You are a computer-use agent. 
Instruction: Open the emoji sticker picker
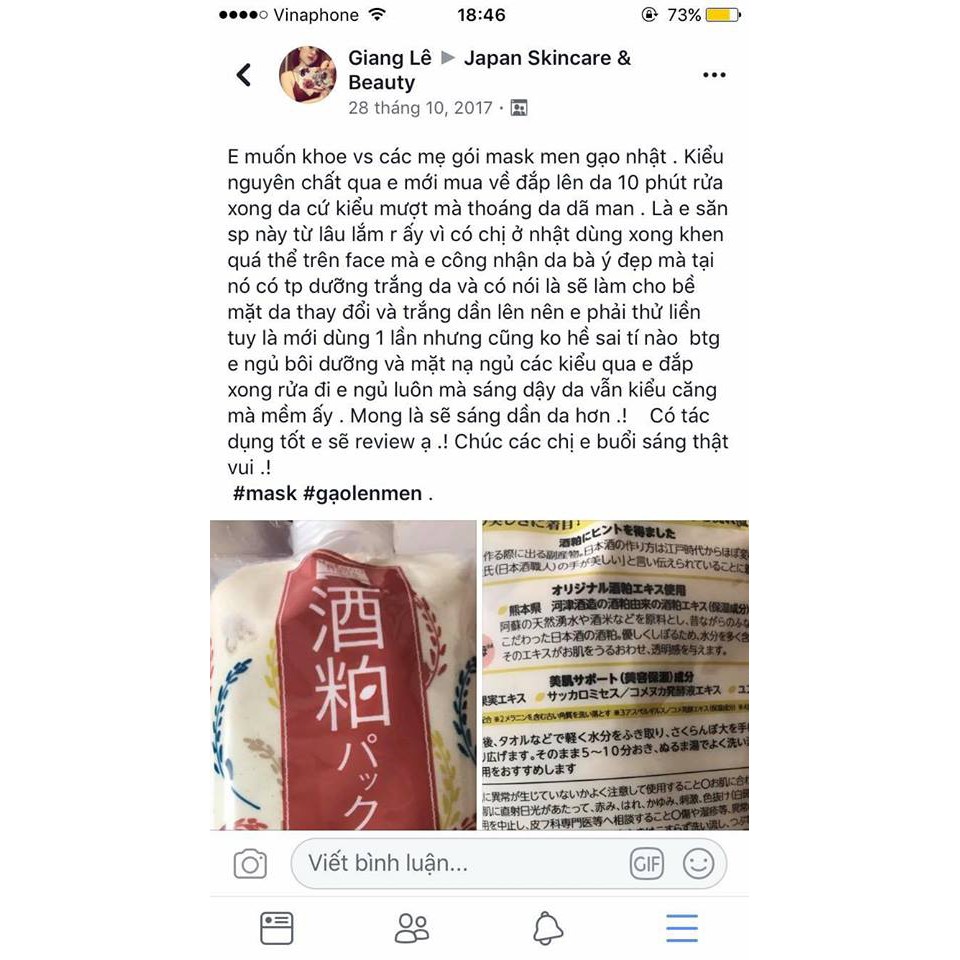coord(699,864)
